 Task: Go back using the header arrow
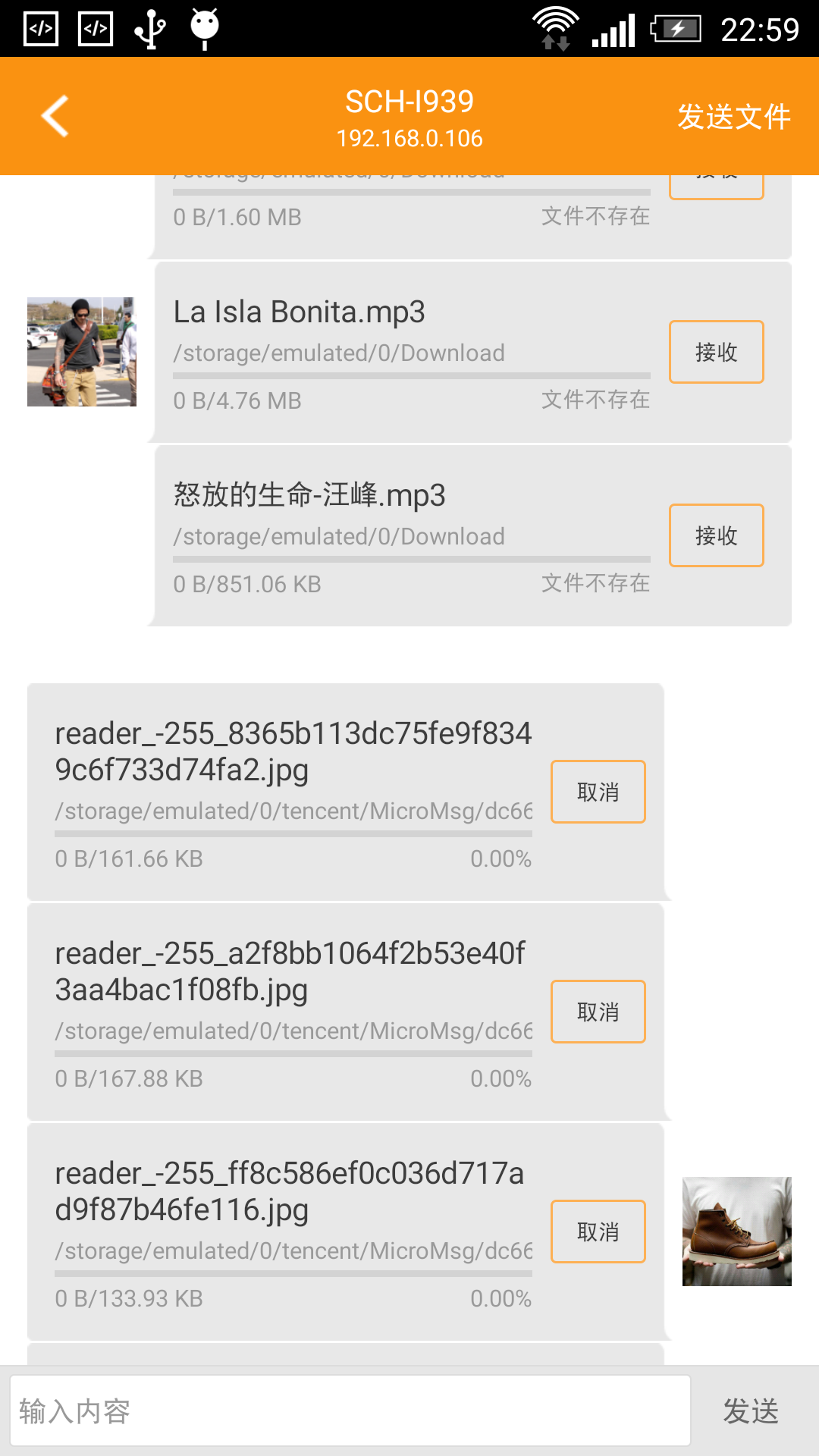tap(55, 116)
